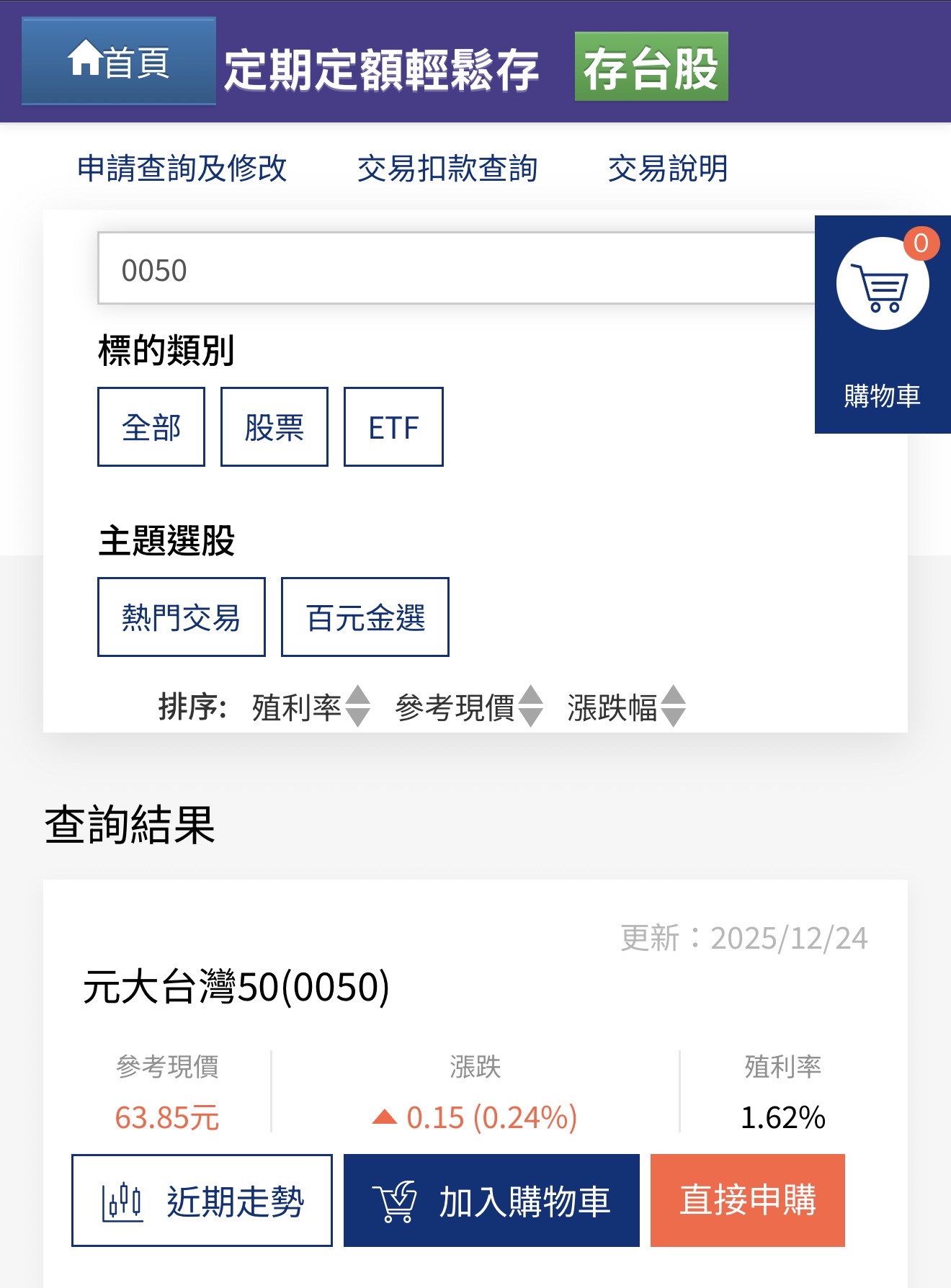Enable the ETF category filter
Viewport: 951px width, 1288px height.
[x=393, y=427]
